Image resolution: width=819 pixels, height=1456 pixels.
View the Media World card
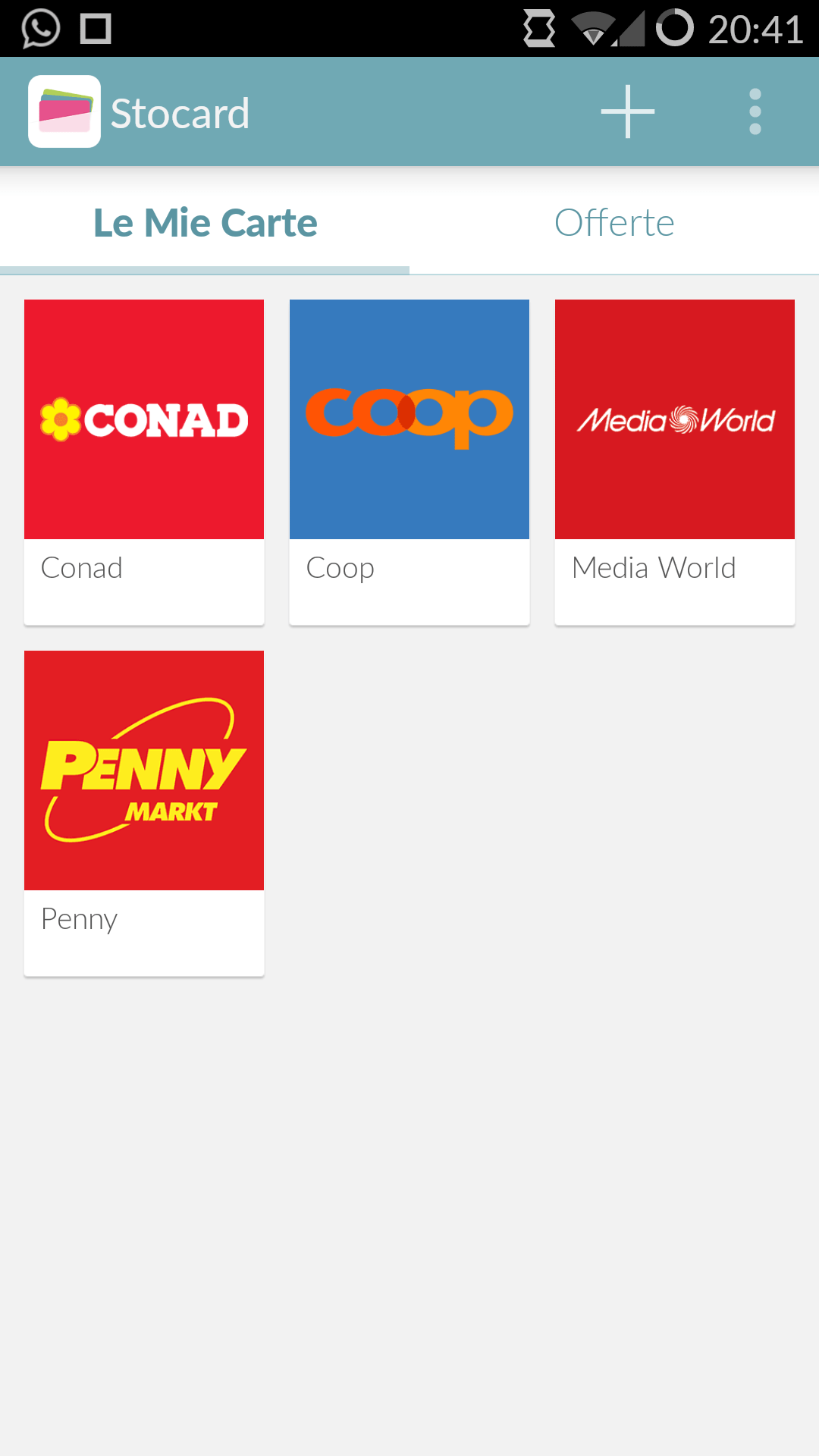point(675,461)
